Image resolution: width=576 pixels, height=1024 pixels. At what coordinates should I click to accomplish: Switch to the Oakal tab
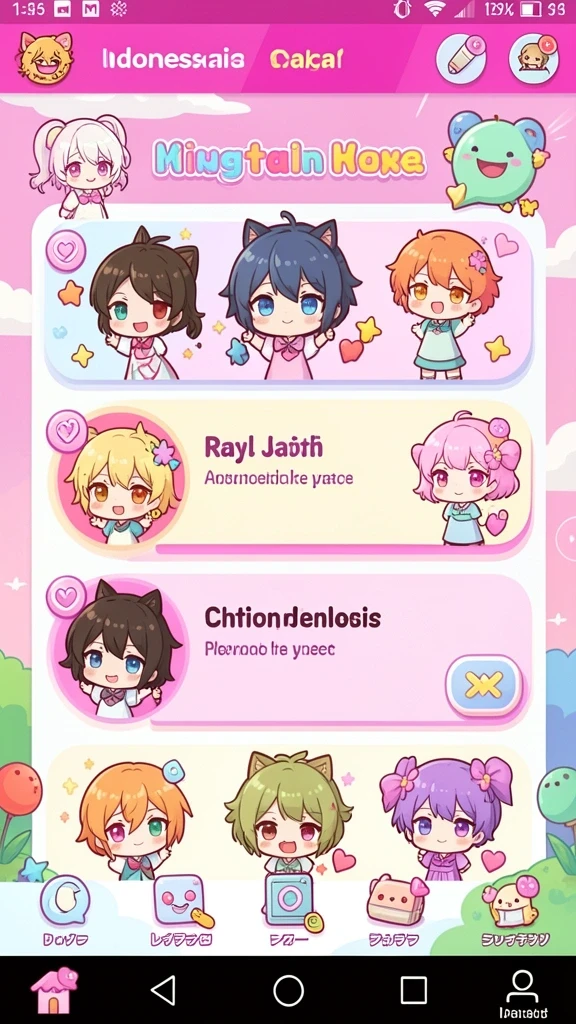tap(306, 60)
